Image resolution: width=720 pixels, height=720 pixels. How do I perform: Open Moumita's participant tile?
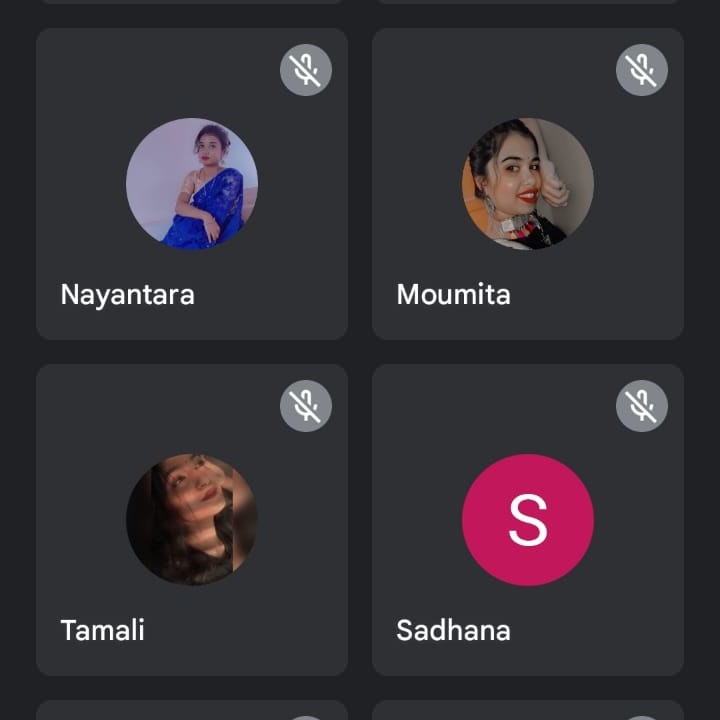[x=528, y=185]
